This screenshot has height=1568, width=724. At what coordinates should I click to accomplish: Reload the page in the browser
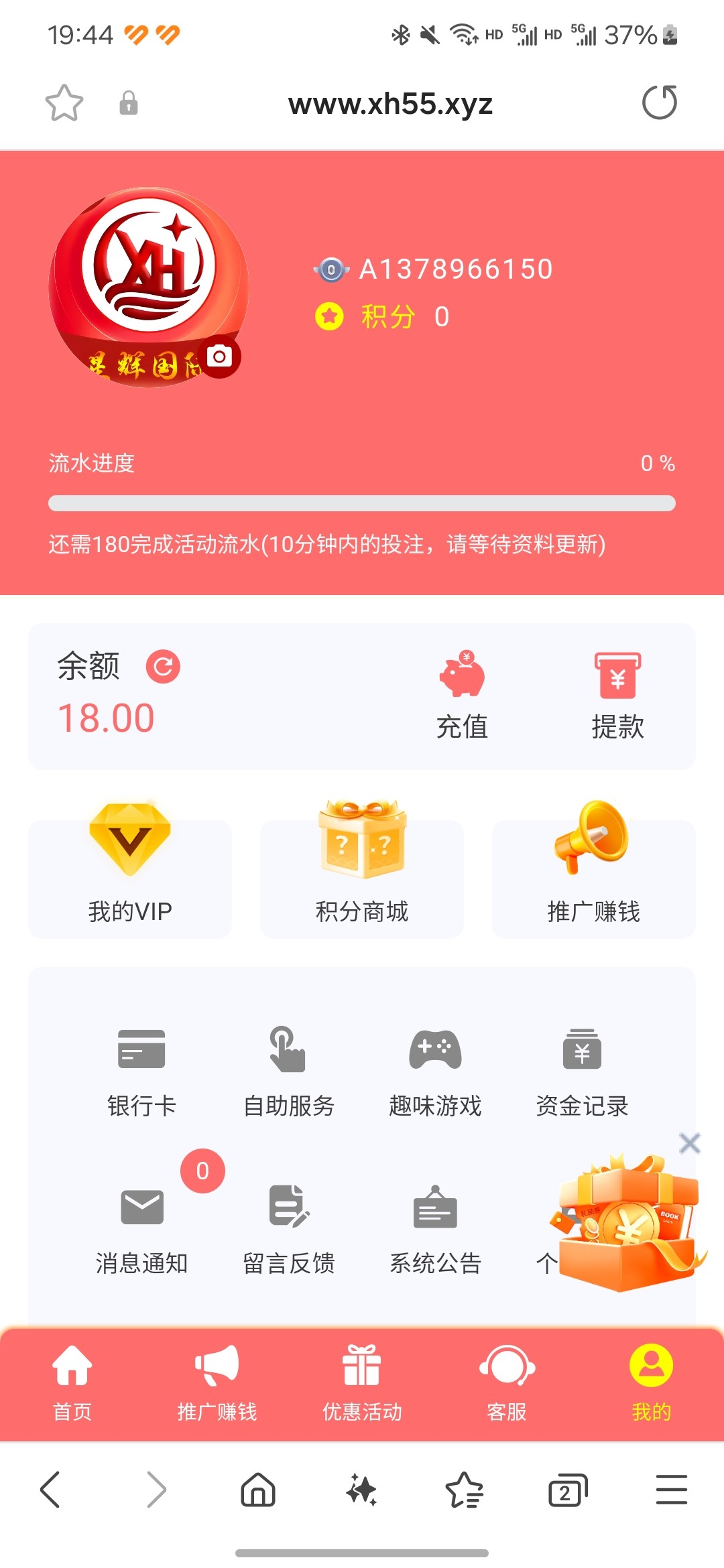point(659,103)
